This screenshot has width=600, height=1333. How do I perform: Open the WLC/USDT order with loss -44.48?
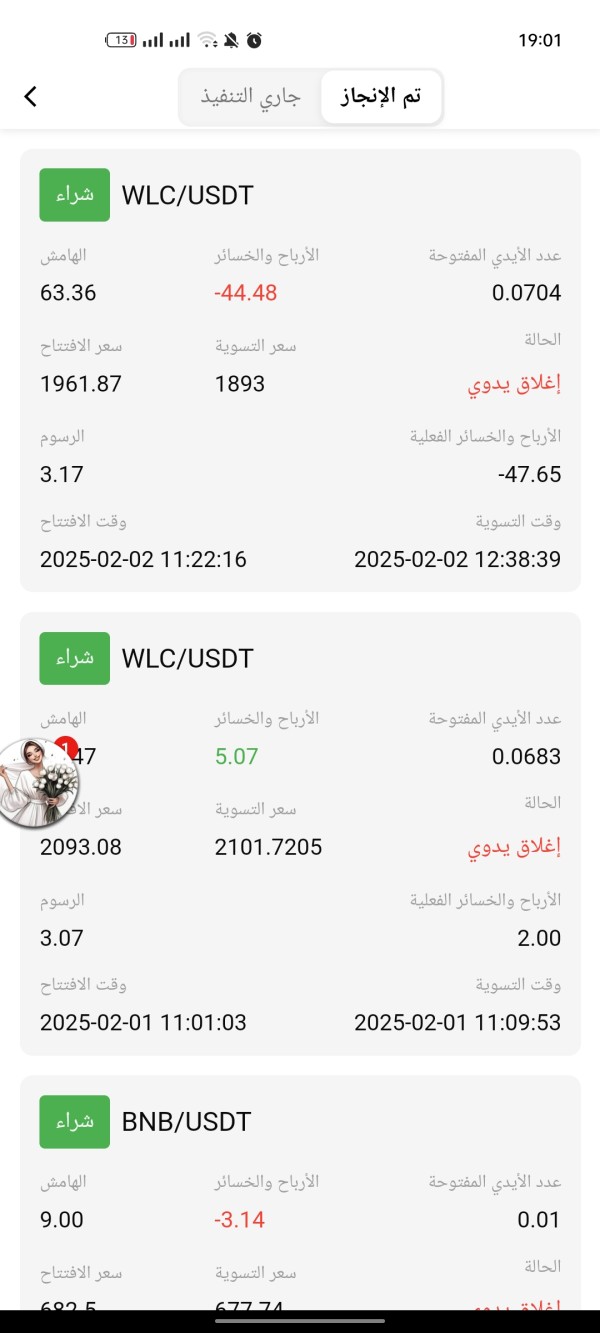[300, 370]
